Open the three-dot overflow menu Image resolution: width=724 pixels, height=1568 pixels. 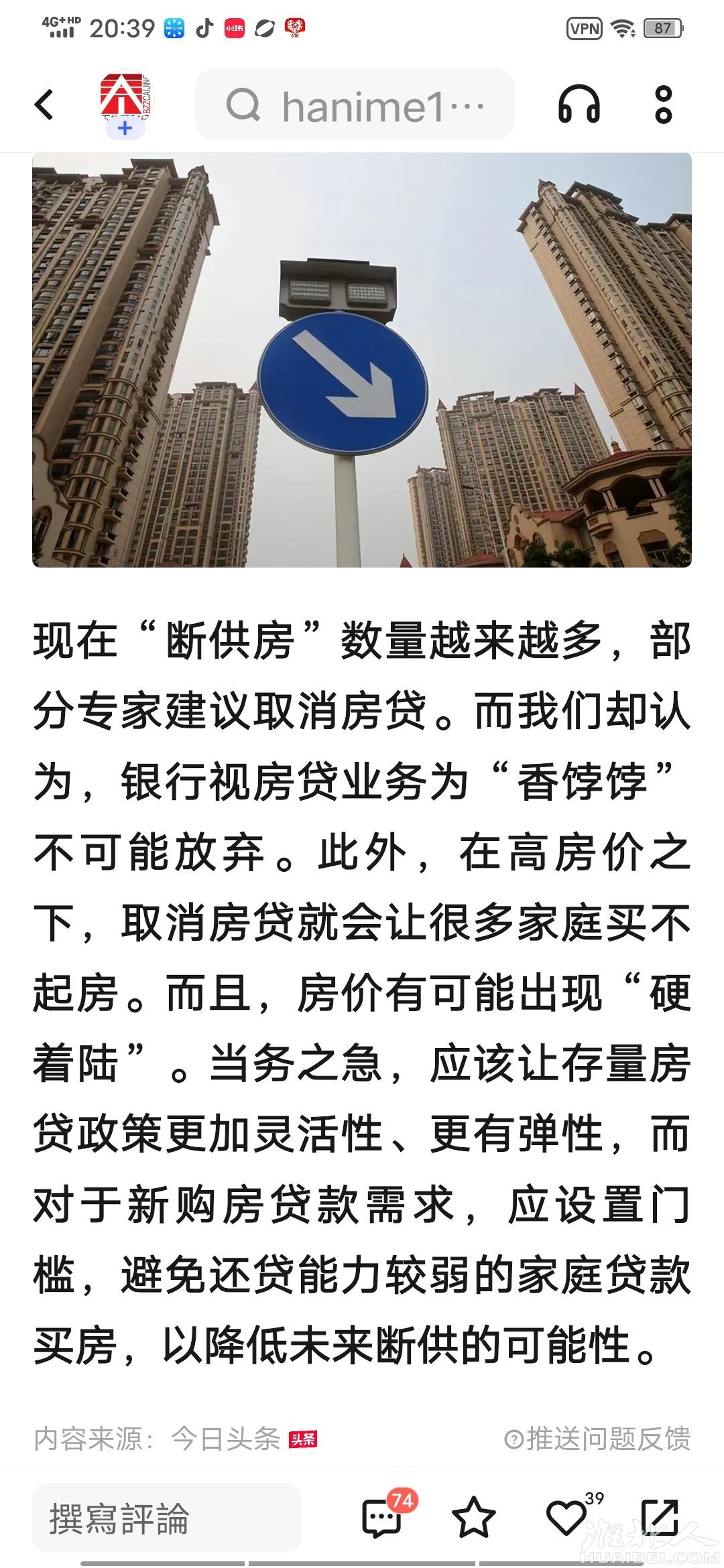[x=663, y=105]
